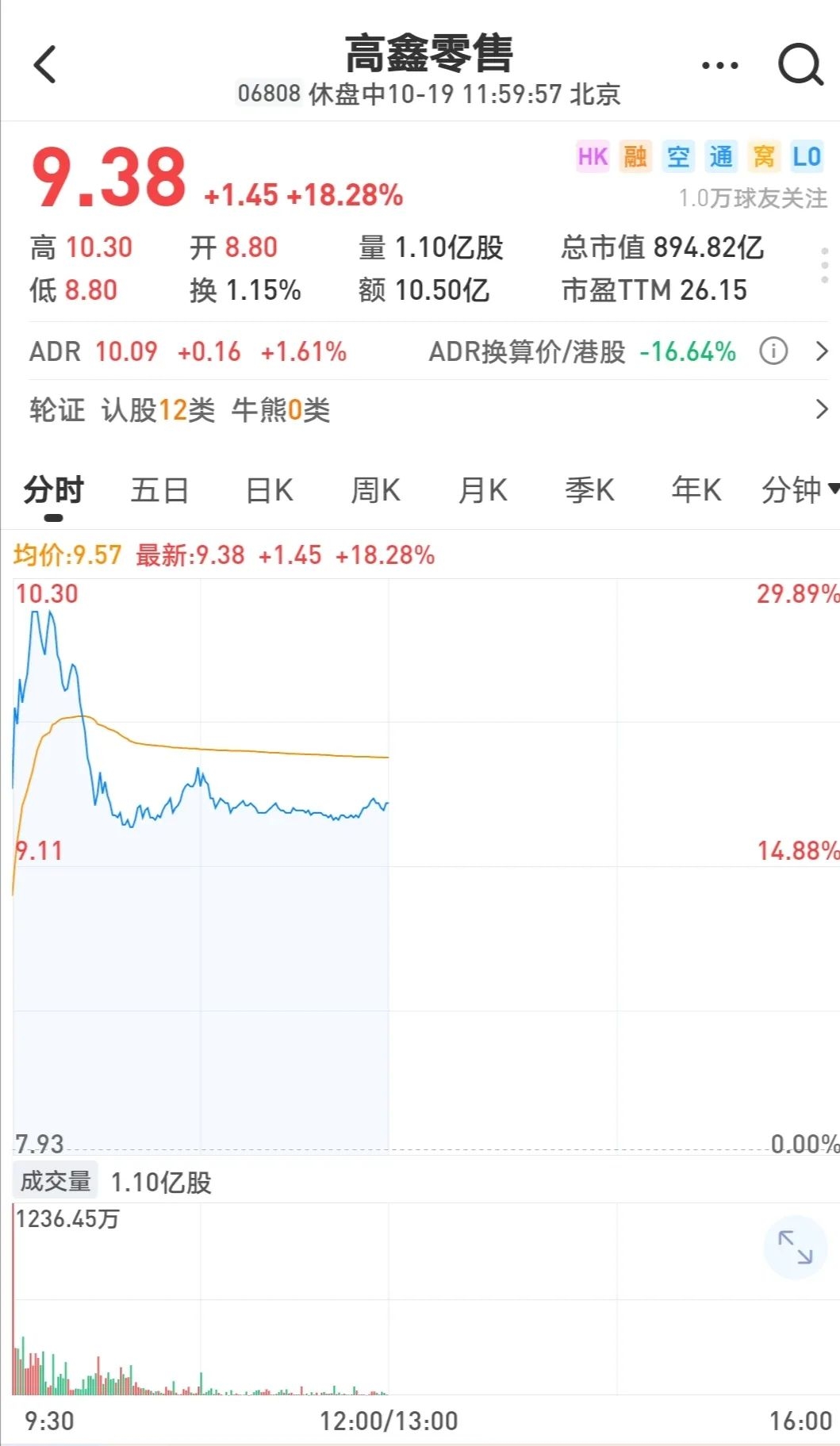View the 季K chart tab
The height and width of the screenshot is (1446, 840).
[x=589, y=490]
